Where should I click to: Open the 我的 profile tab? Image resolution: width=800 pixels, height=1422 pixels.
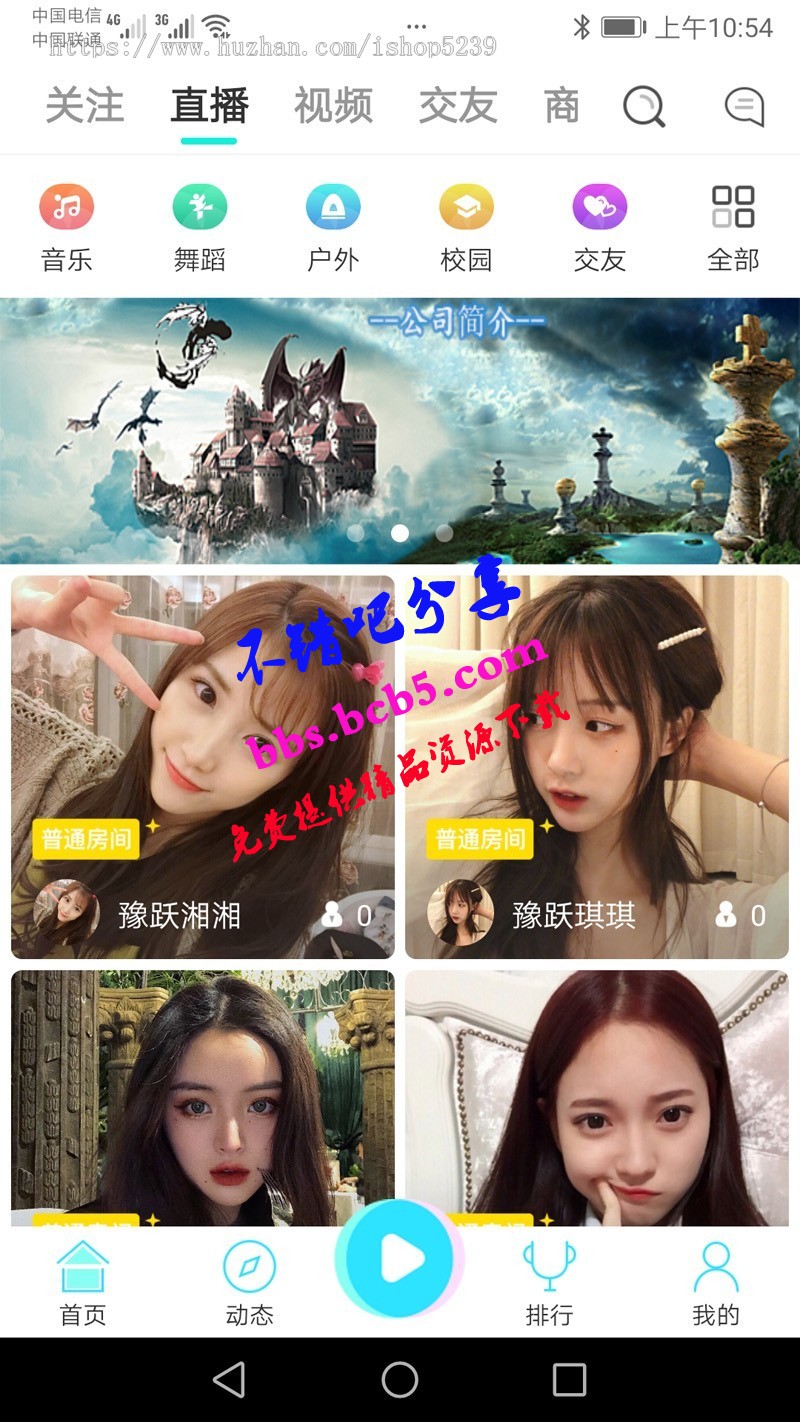pyautogui.click(x=716, y=1284)
